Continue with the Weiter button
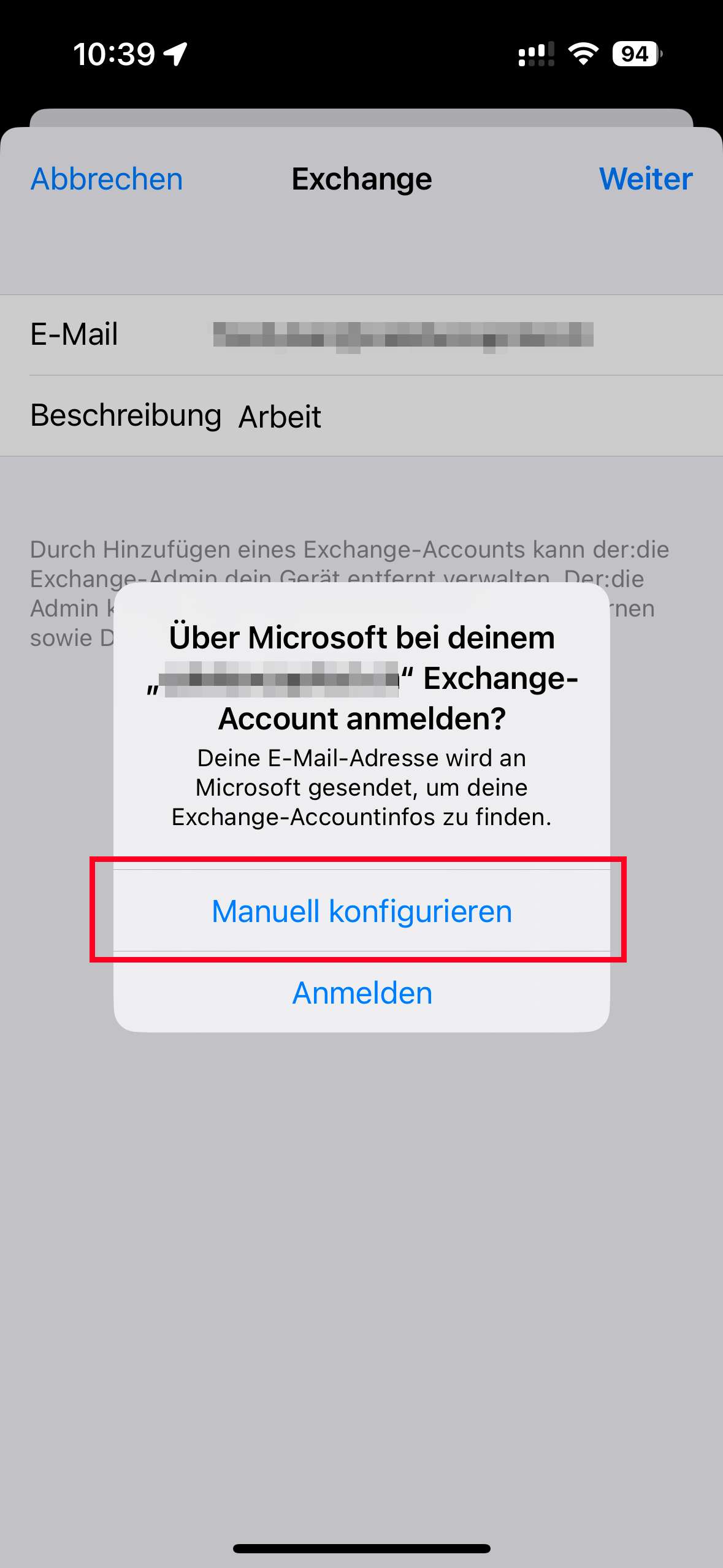 (x=646, y=179)
